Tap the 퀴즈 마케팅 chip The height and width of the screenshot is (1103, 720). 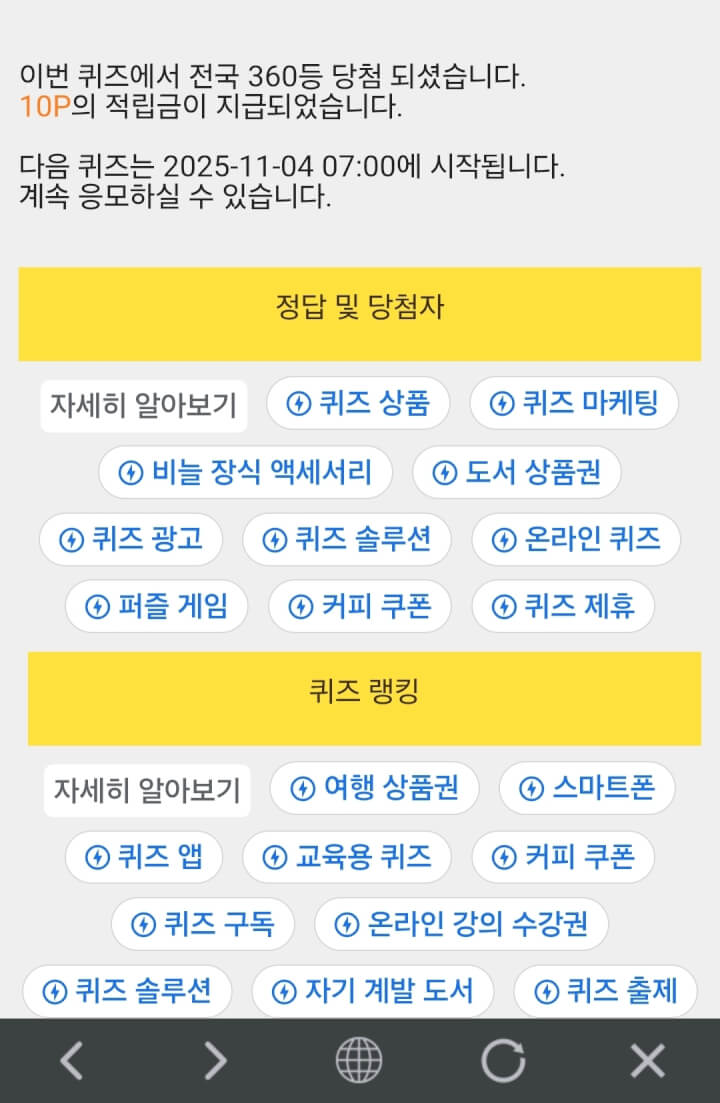pos(574,403)
